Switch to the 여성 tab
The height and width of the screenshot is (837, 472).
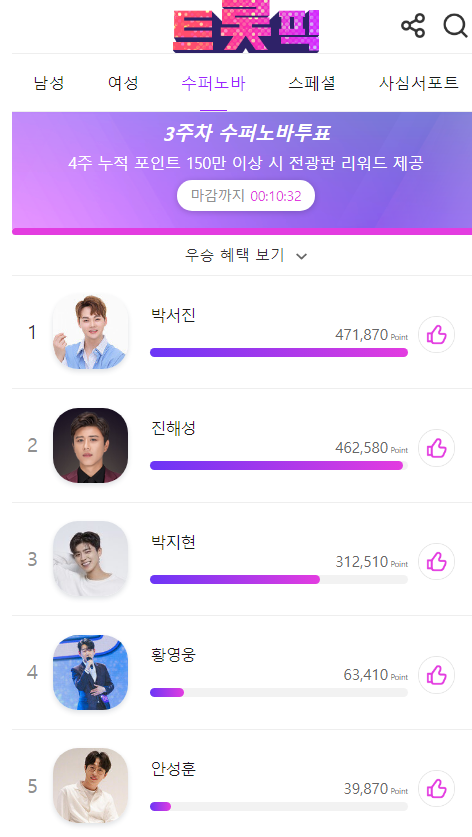click(123, 83)
